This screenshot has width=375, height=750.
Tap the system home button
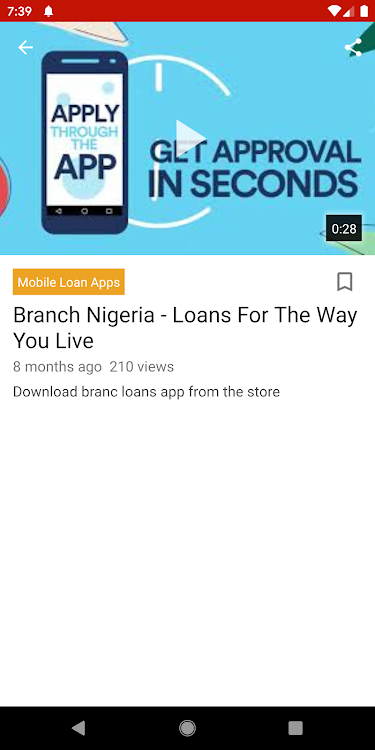tap(188, 728)
